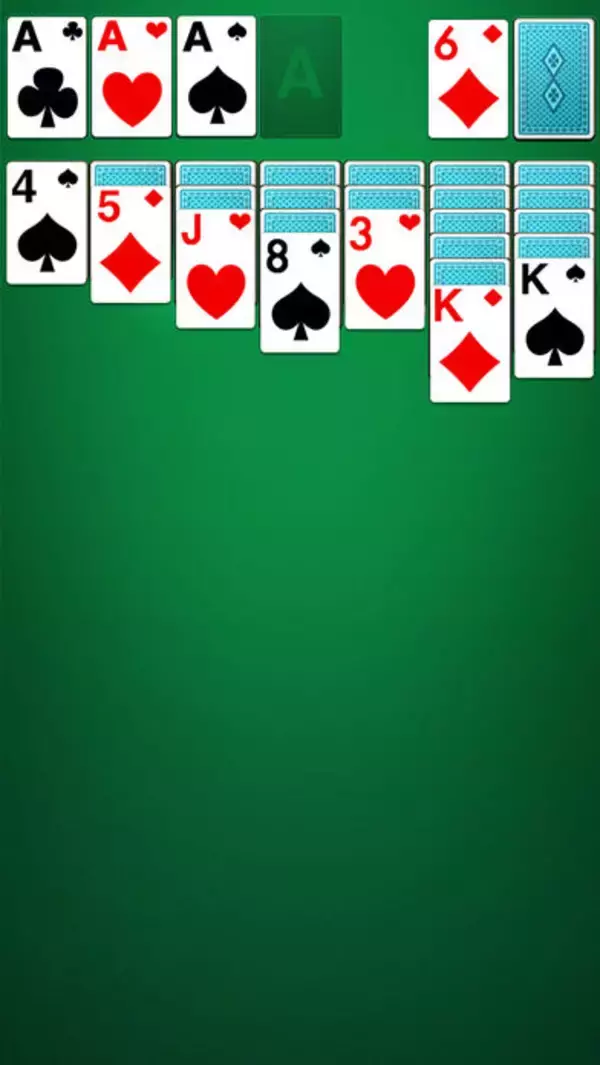Screen dimensions: 600x1065
Task: Tap the 4 of spades card
Action: click(x=46, y=223)
